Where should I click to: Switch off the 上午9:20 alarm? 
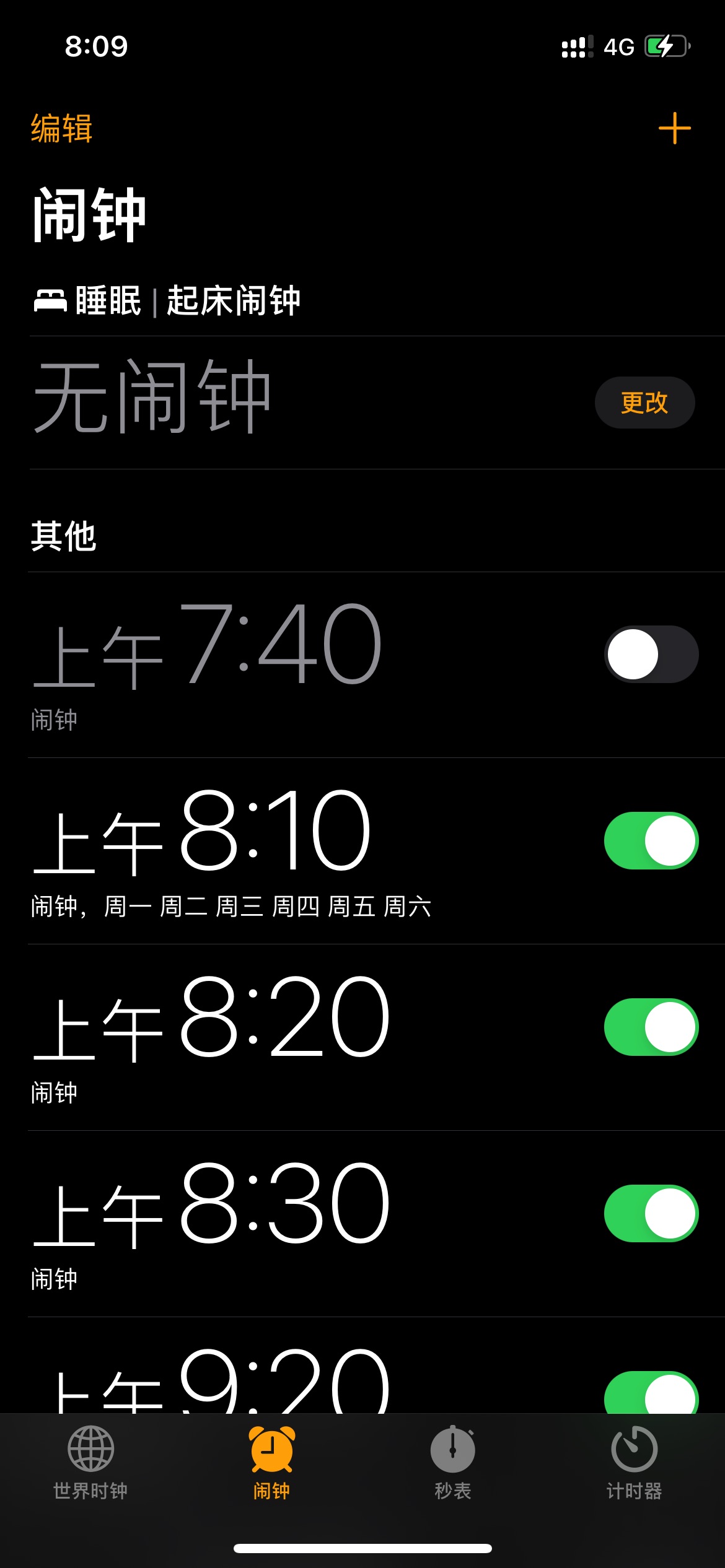pos(651,1393)
